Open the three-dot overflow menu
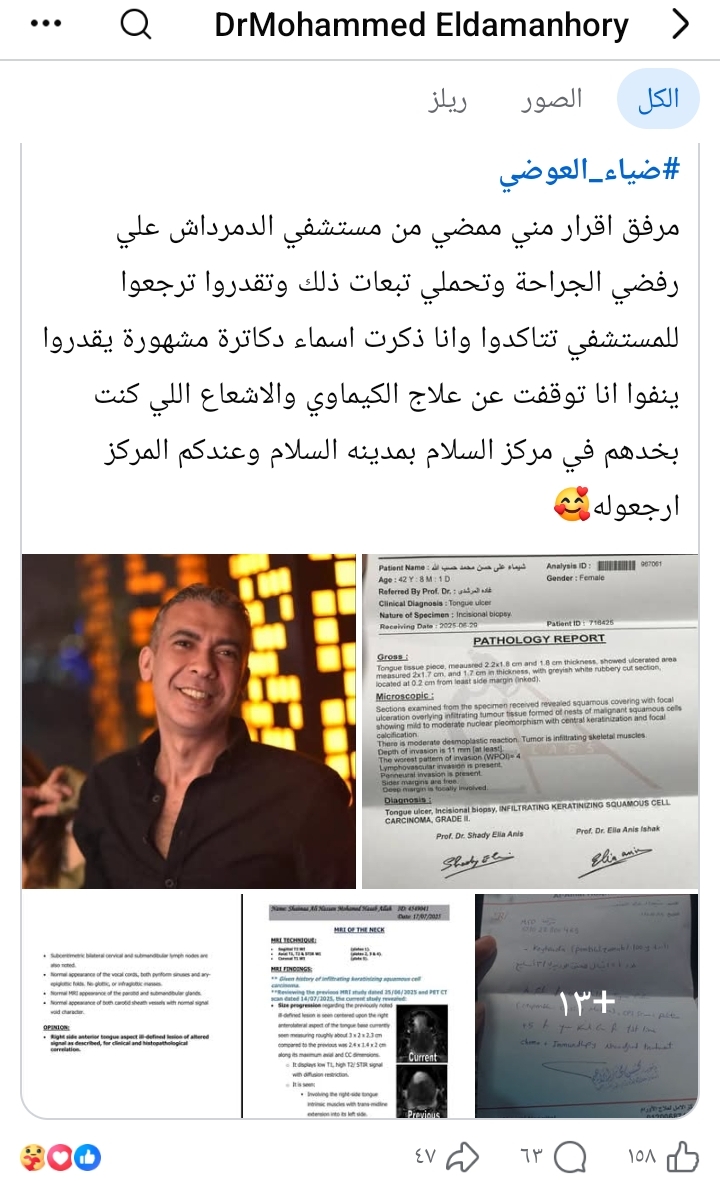 tap(46, 23)
